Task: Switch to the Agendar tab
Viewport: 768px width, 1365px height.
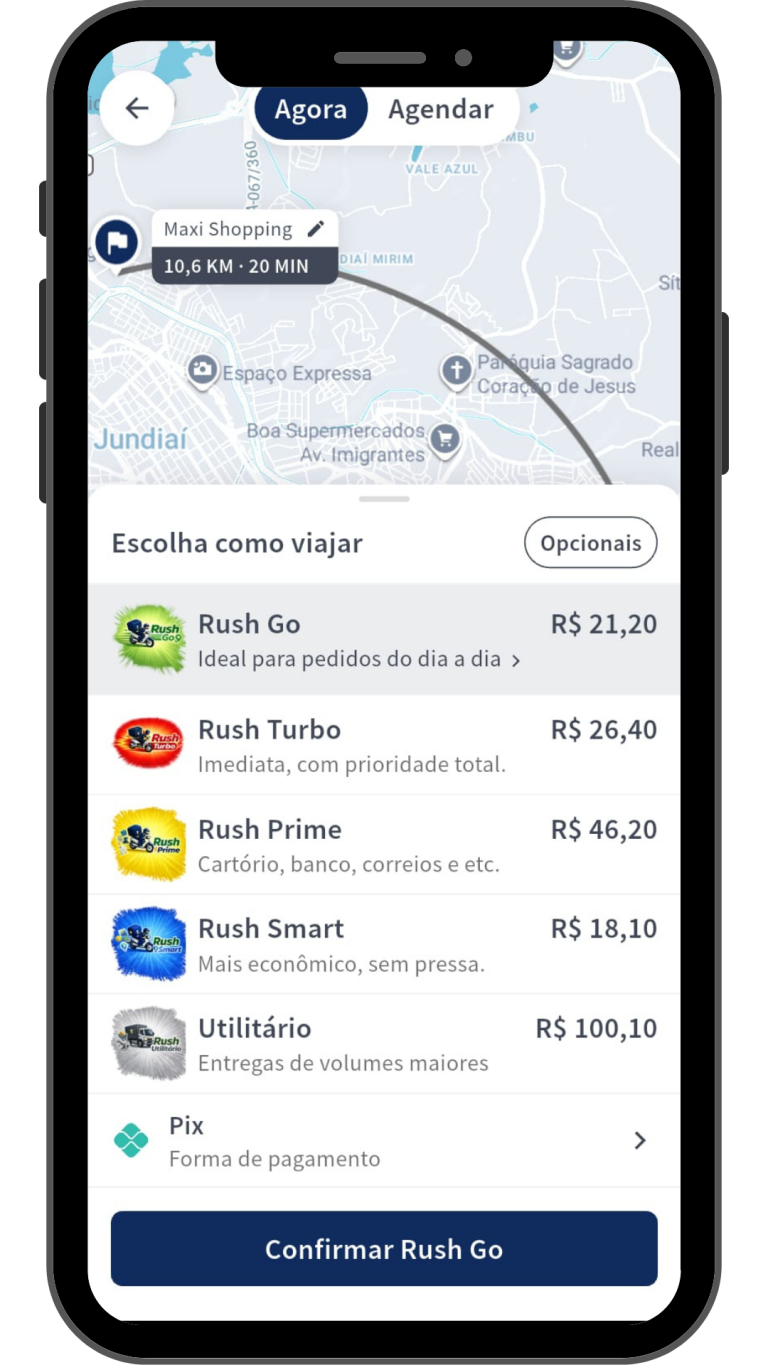Action: click(x=440, y=109)
